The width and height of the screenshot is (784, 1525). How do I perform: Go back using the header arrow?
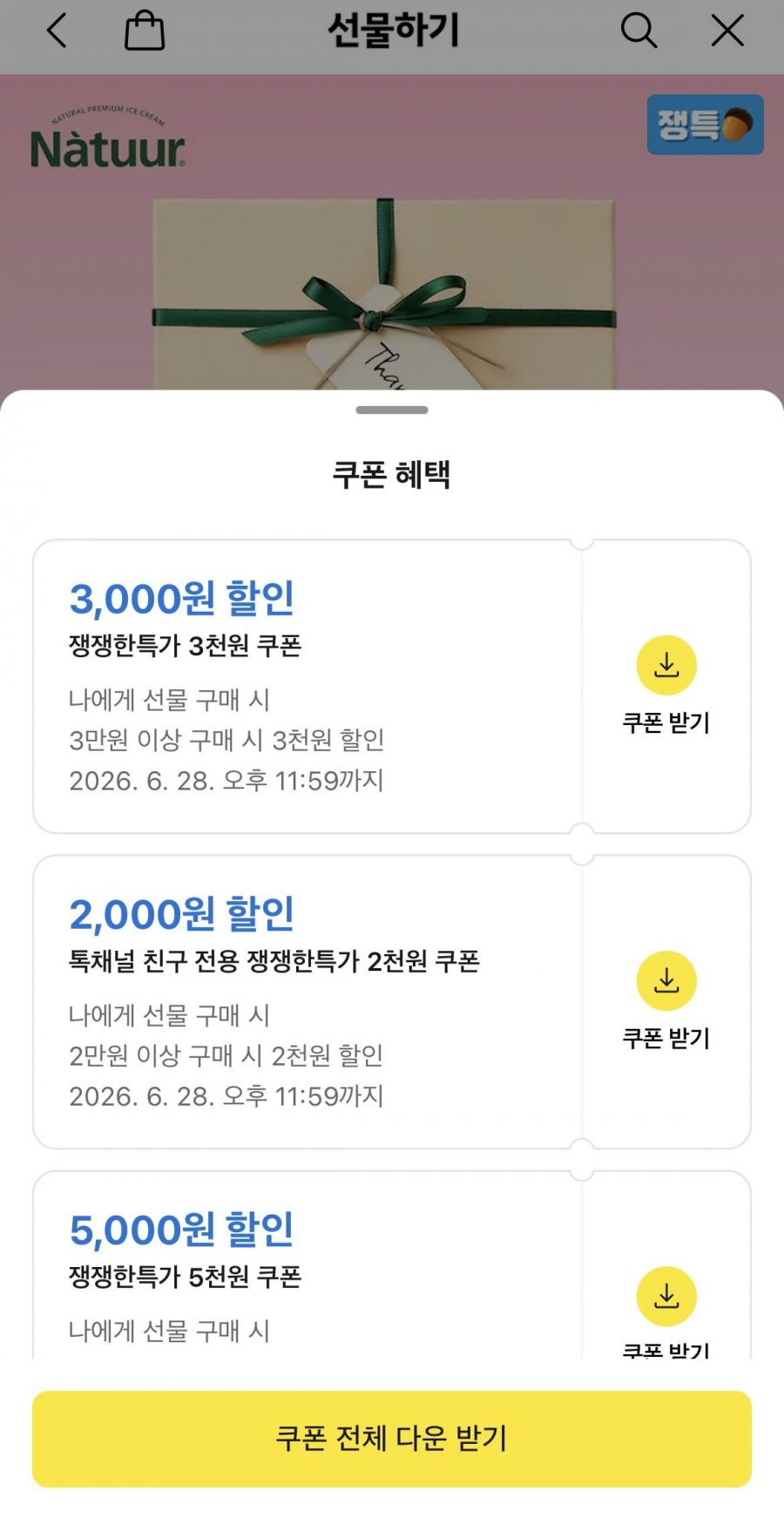pos(57,31)
